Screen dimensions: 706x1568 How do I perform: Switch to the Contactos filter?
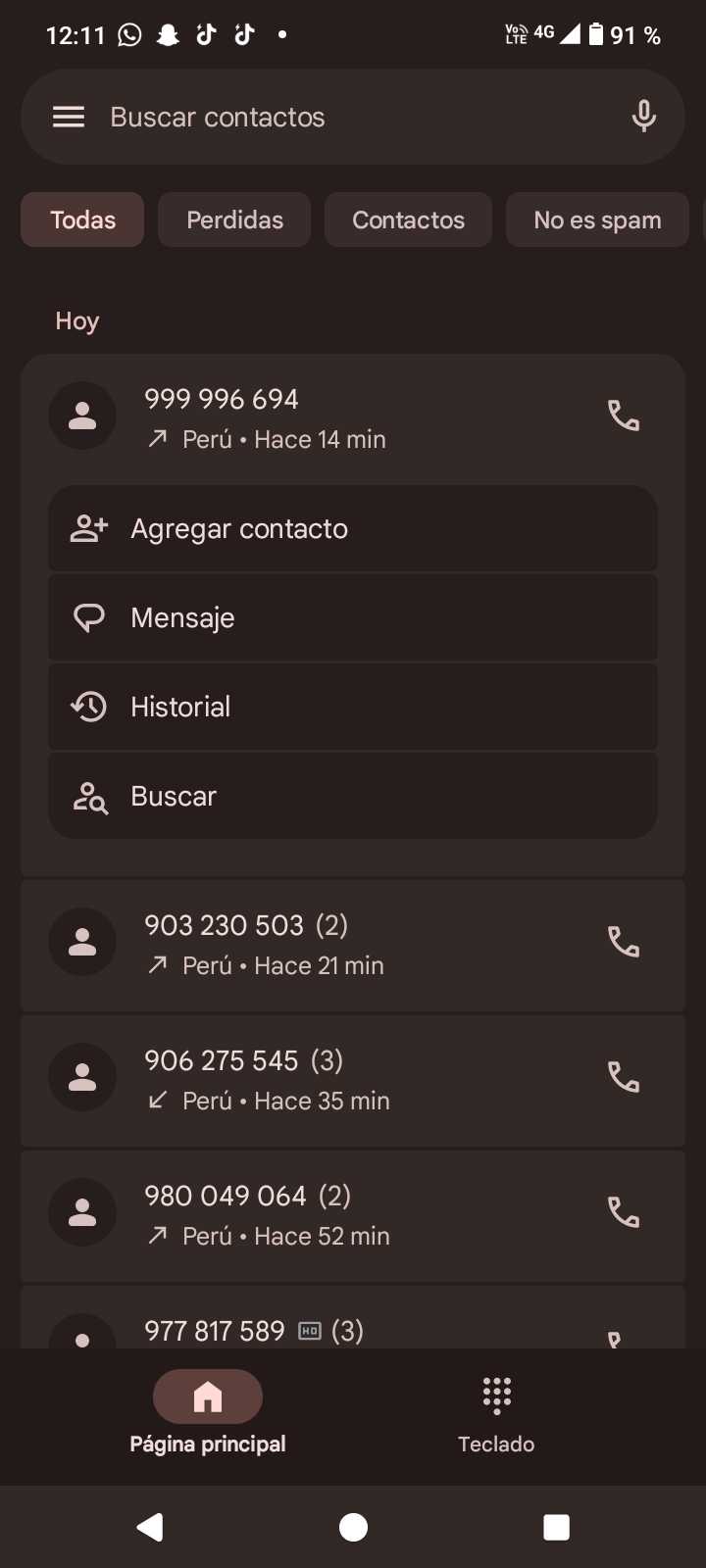(x=408, y=220)
